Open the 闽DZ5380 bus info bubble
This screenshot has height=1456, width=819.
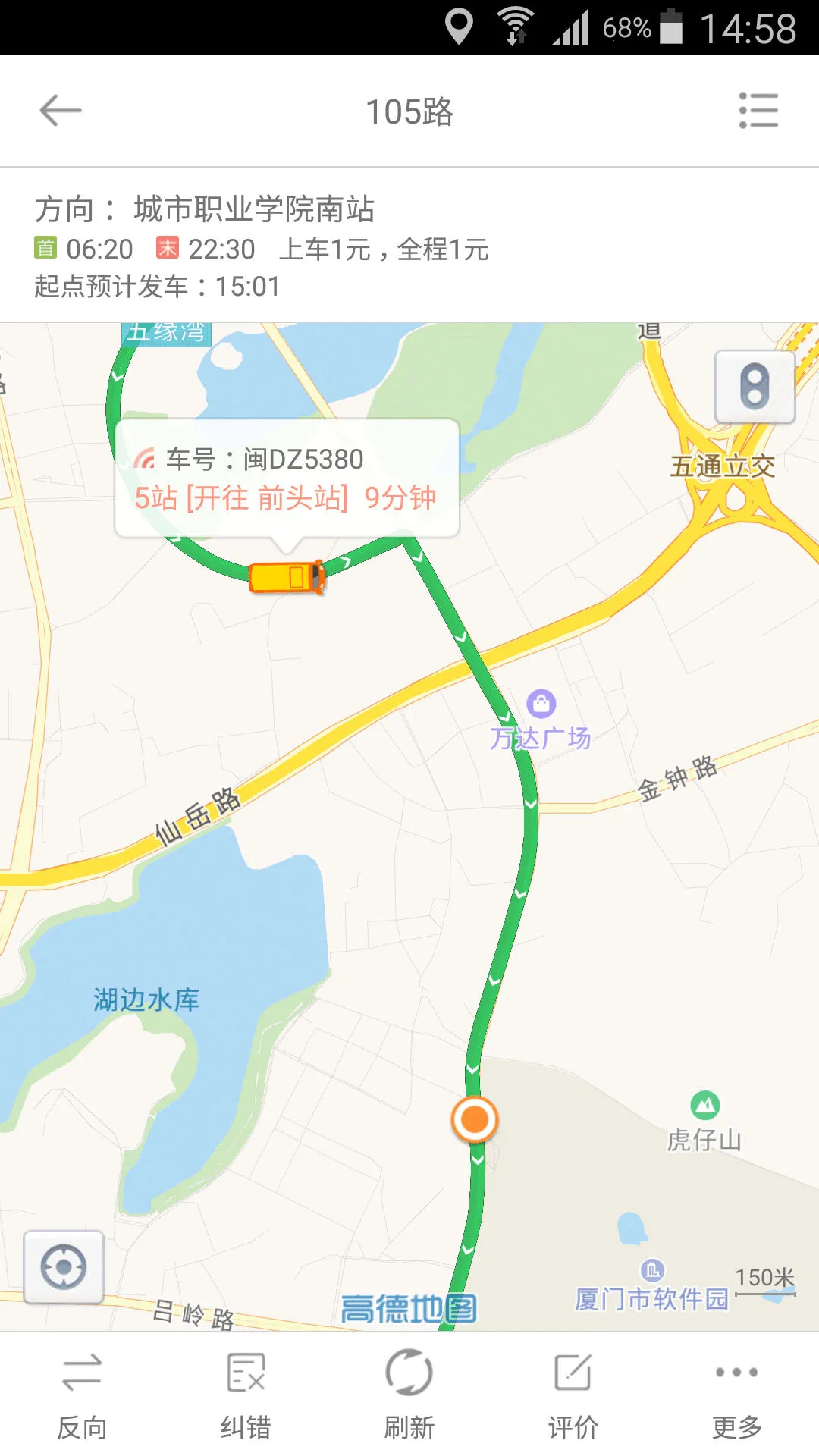tap(287, 479)
